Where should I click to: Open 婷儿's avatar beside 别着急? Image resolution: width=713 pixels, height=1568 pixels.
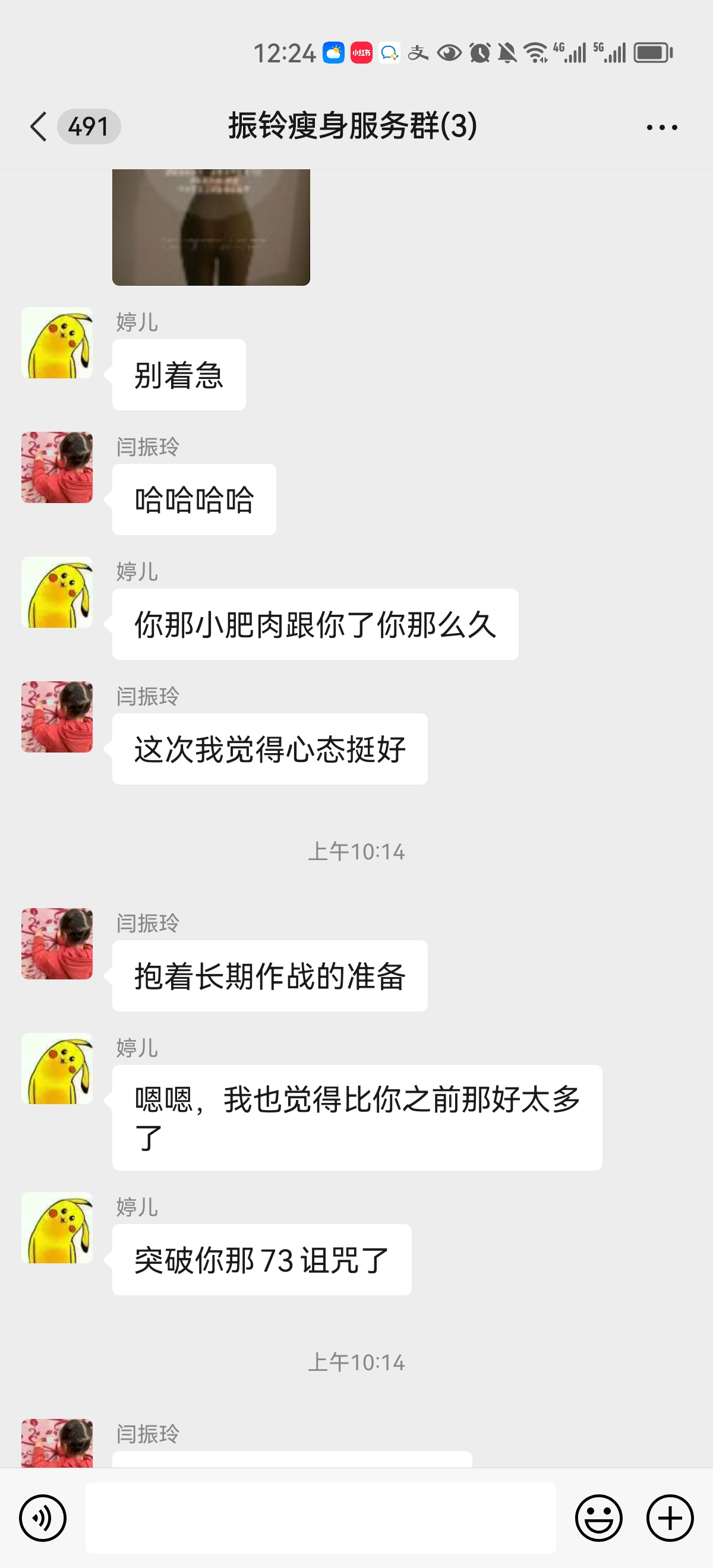(x=57, y=343)
